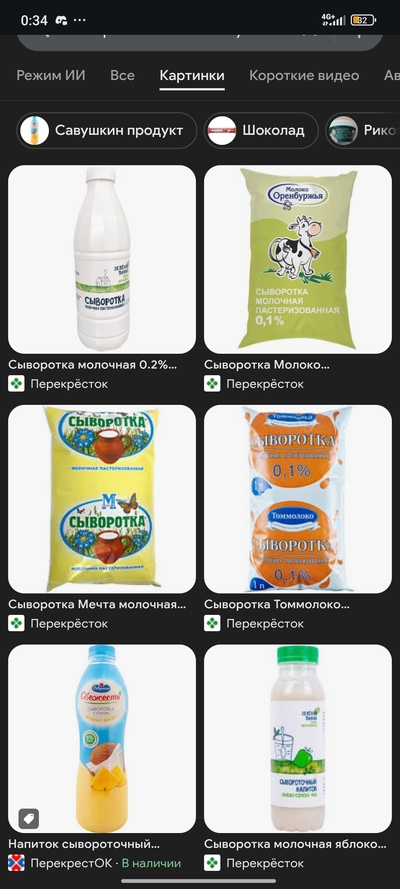The width and height of the screenshot is (400, 889).
Task: Switch to the Все tab
Action: pyautogui.click(x=122, y=75)
